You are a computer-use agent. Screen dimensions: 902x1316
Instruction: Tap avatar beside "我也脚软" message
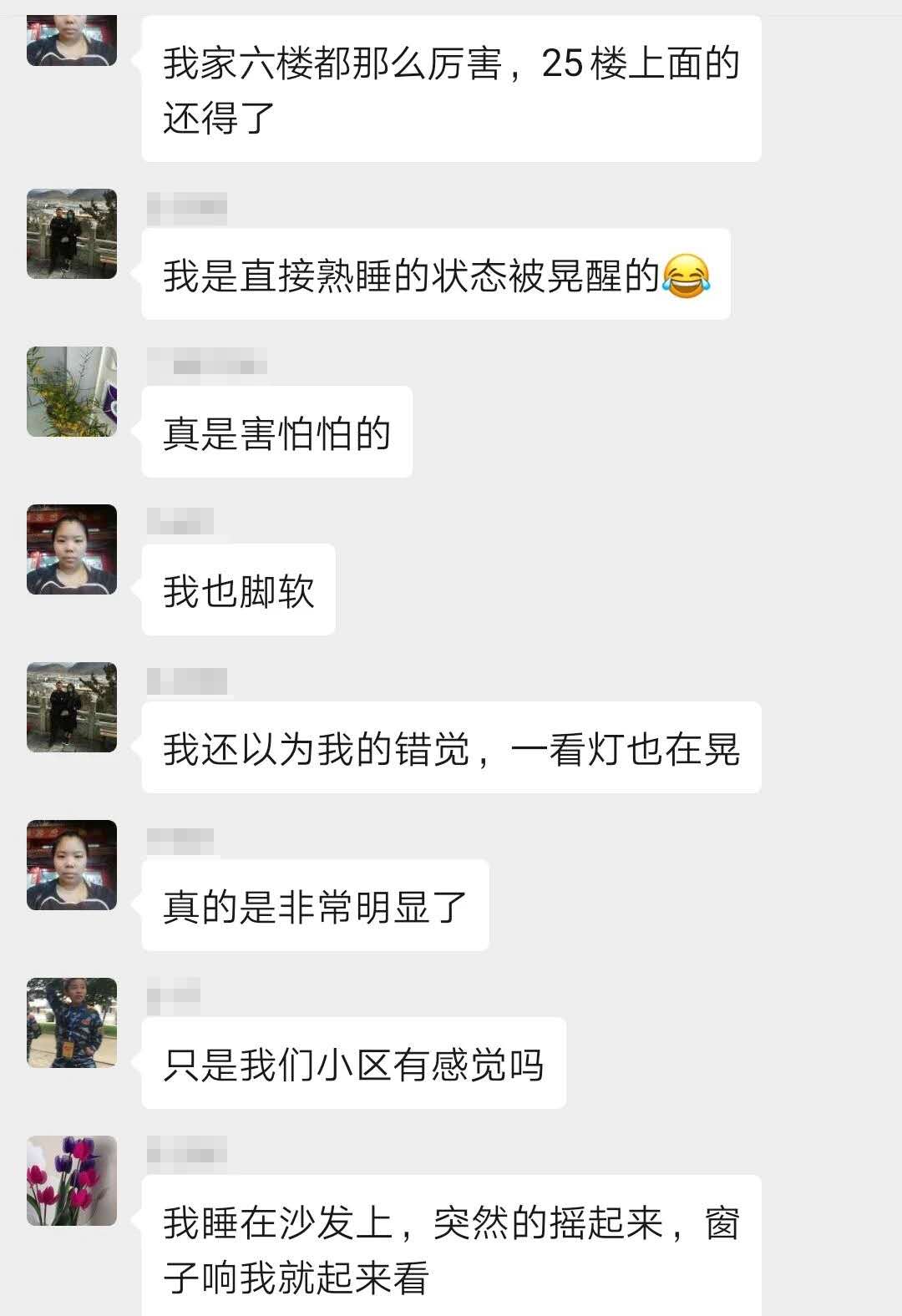[x=72, y=549]
